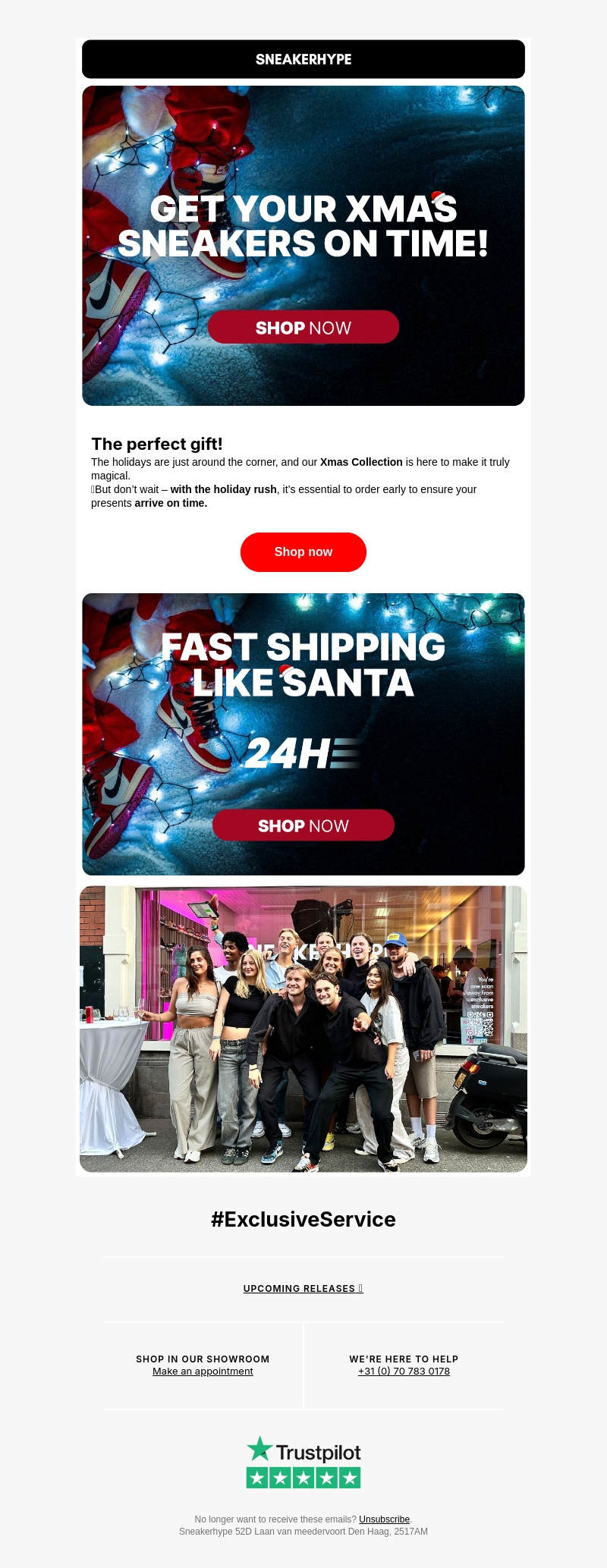This screenshot has width=607, height=1568.
Task: Tap Shop Now on Fast Shipping banner
Action: coord(303,825)
